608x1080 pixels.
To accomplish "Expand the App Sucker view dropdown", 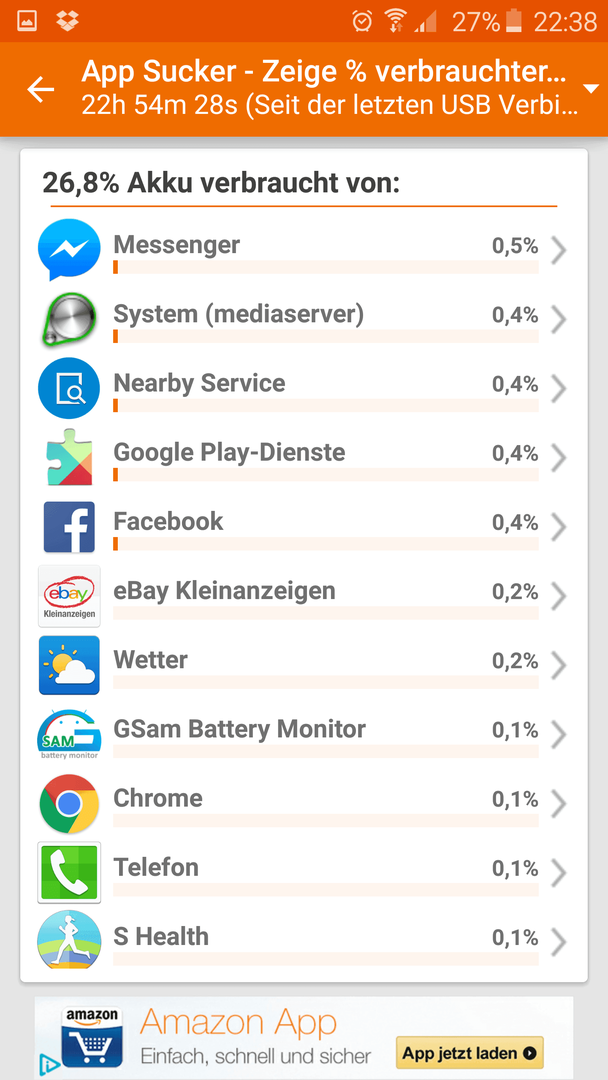I will pyautogui.click(x=591, y=89).
